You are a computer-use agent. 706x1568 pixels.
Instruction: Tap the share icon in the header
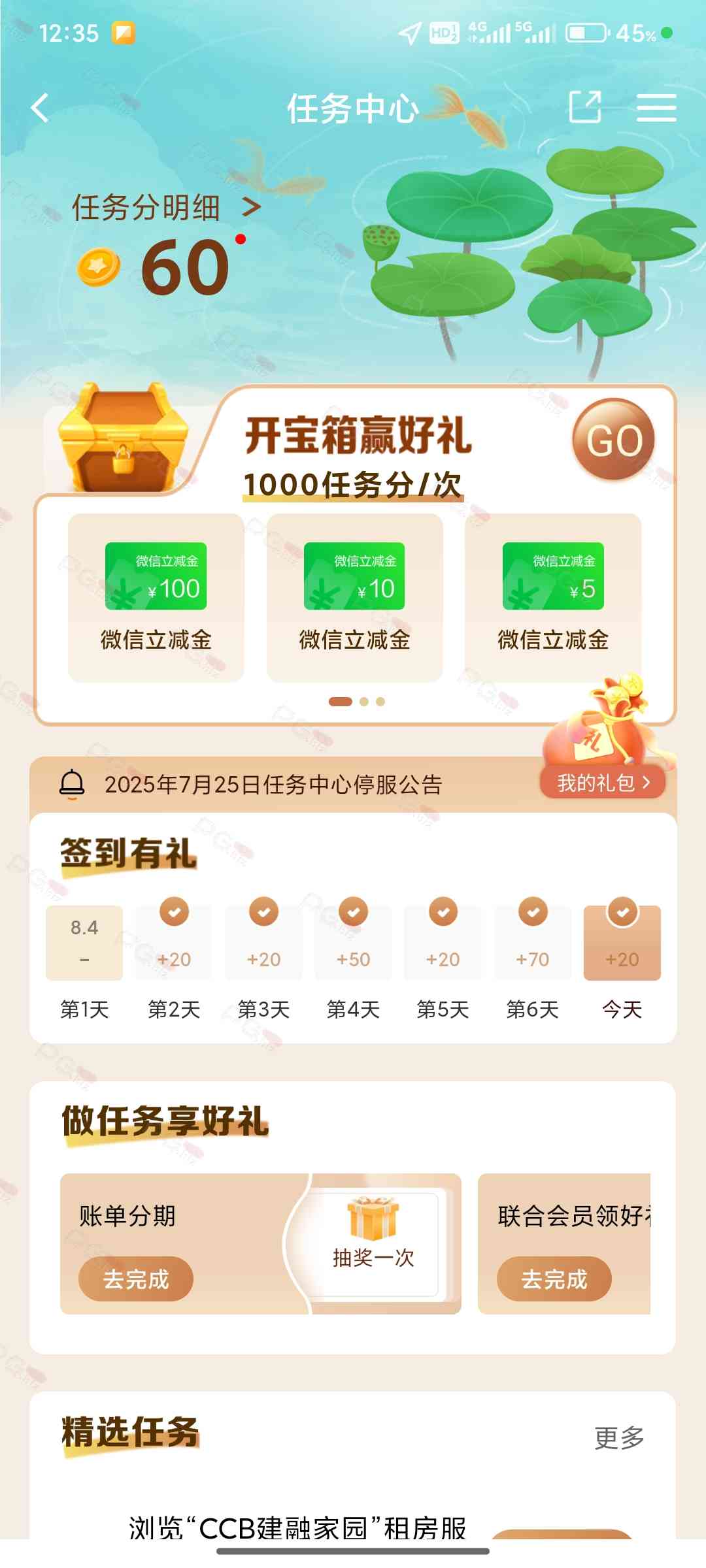[584, 106]
